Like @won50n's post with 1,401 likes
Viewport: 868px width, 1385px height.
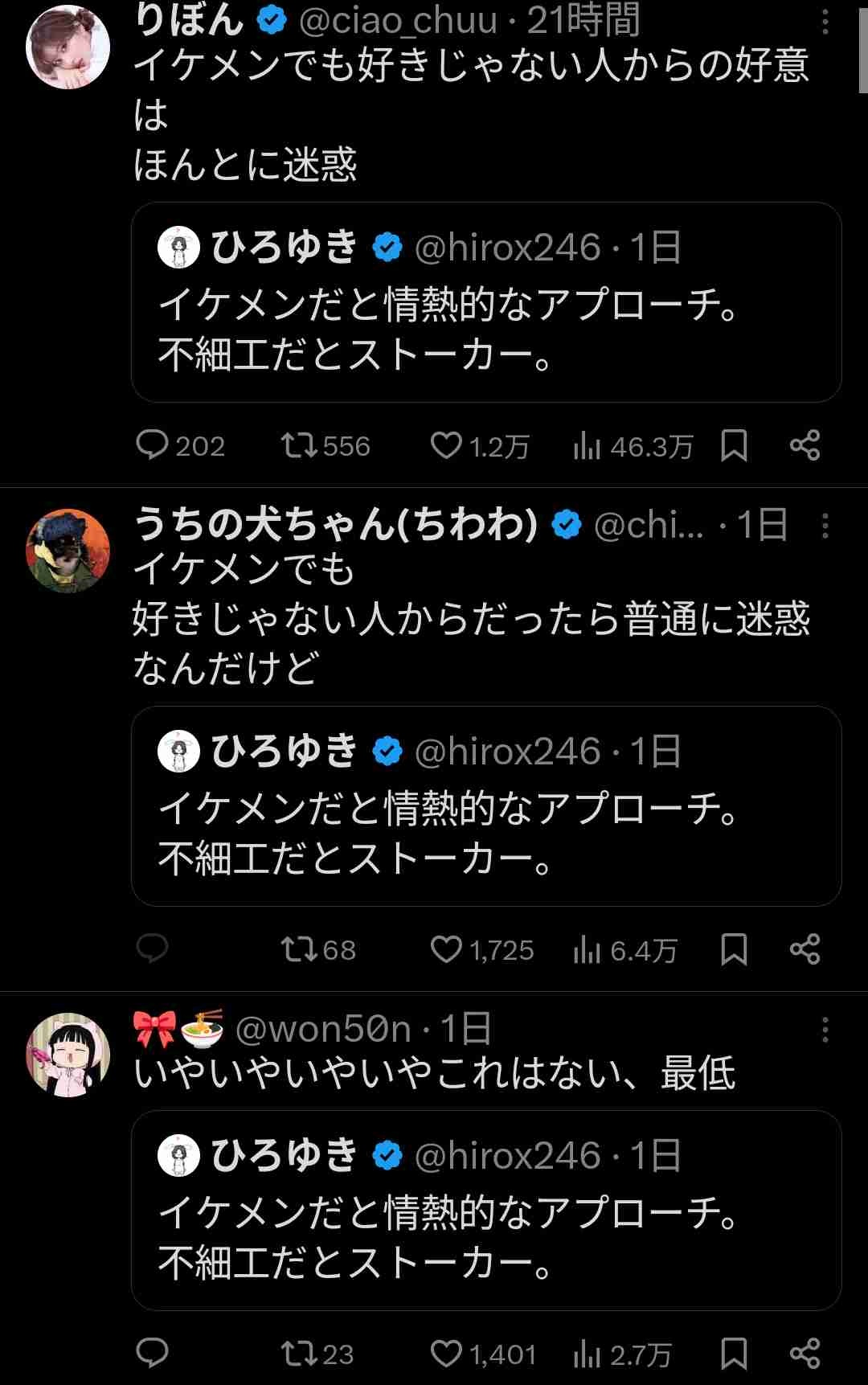click(x=446, y=1354)
